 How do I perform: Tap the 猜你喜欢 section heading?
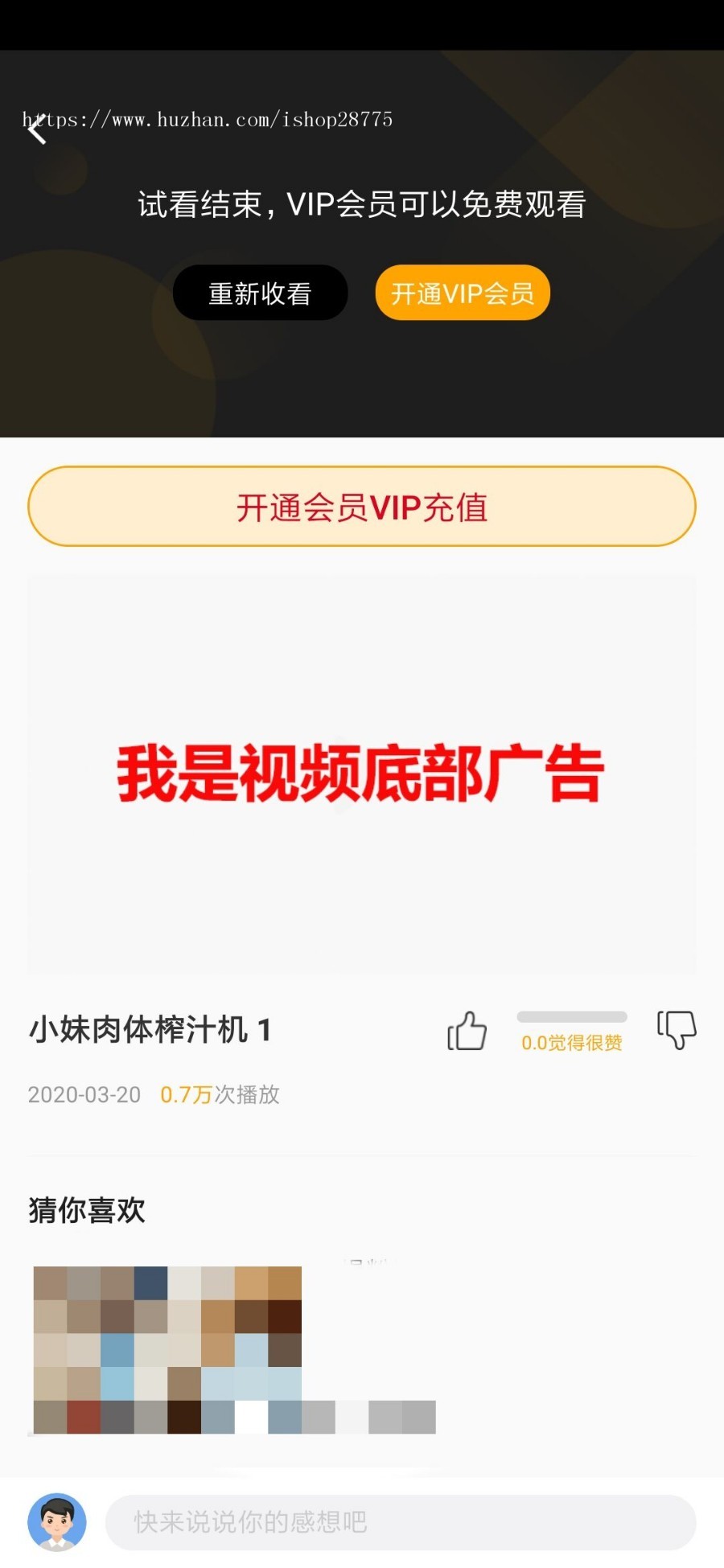point(85,1209)
